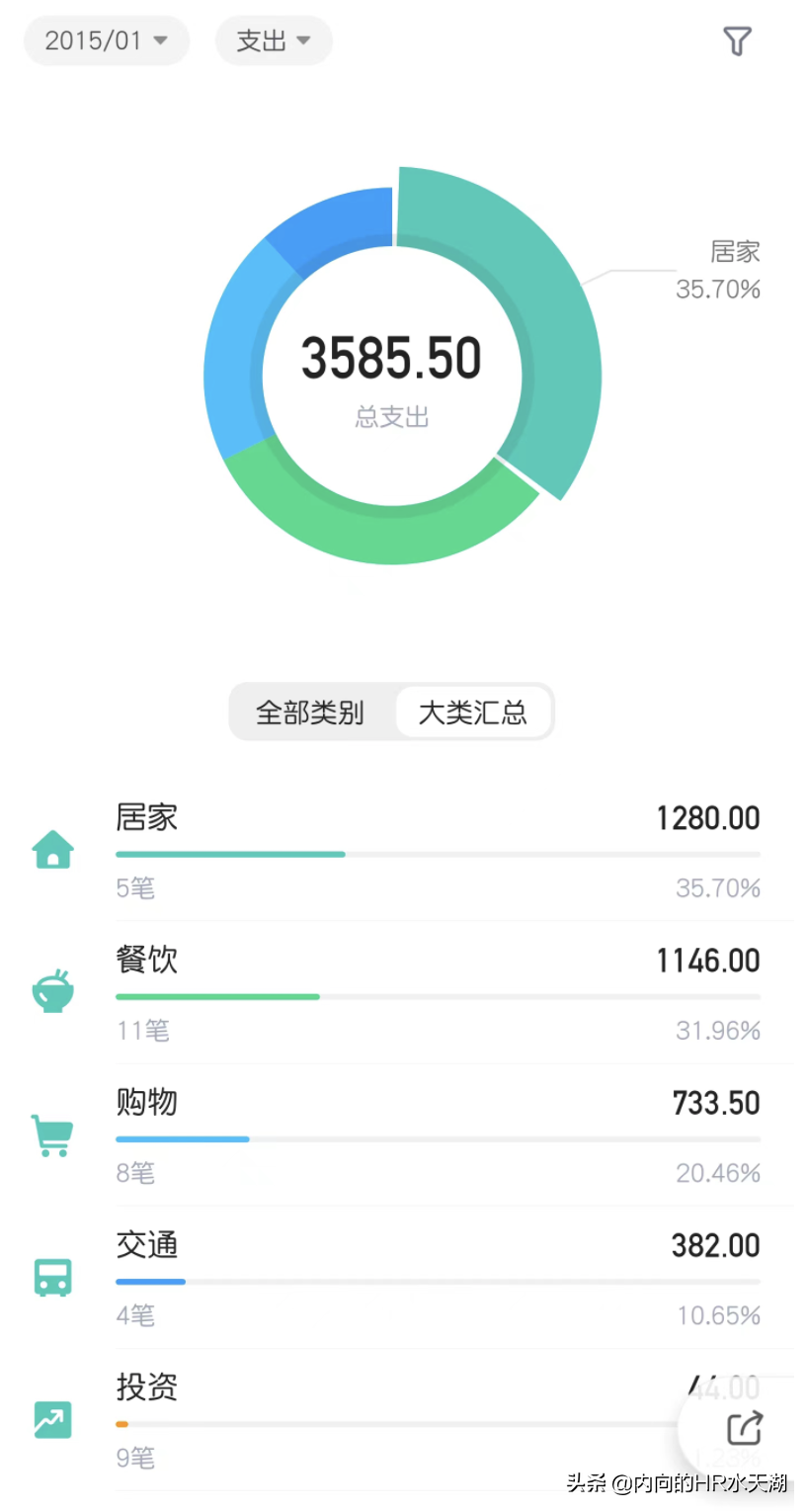Click the 居家 home category icon
This screenshot has height=1512, width=806.
coord(51,848)
